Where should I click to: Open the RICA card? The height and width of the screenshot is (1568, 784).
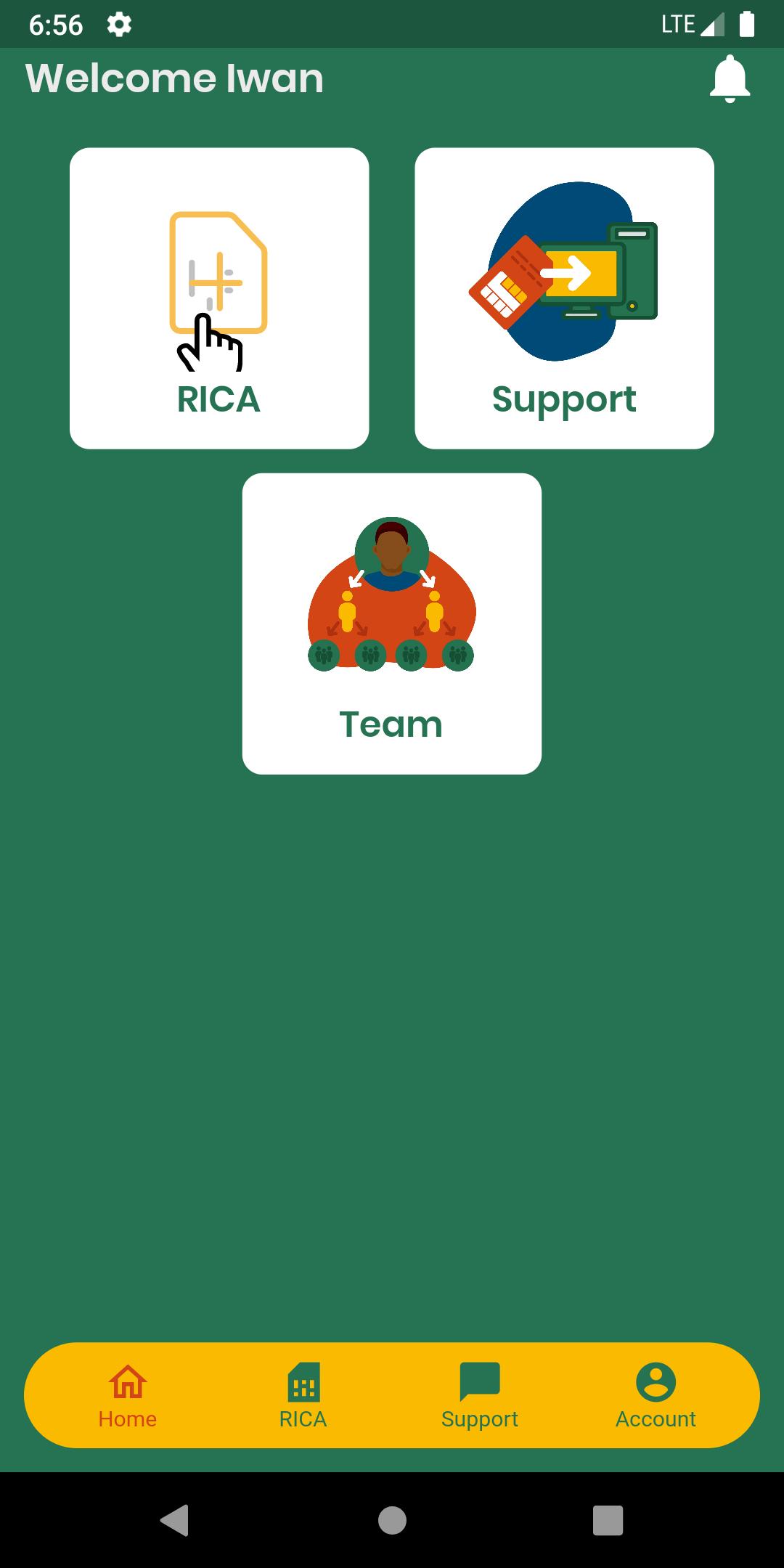(x=219, y=298)
